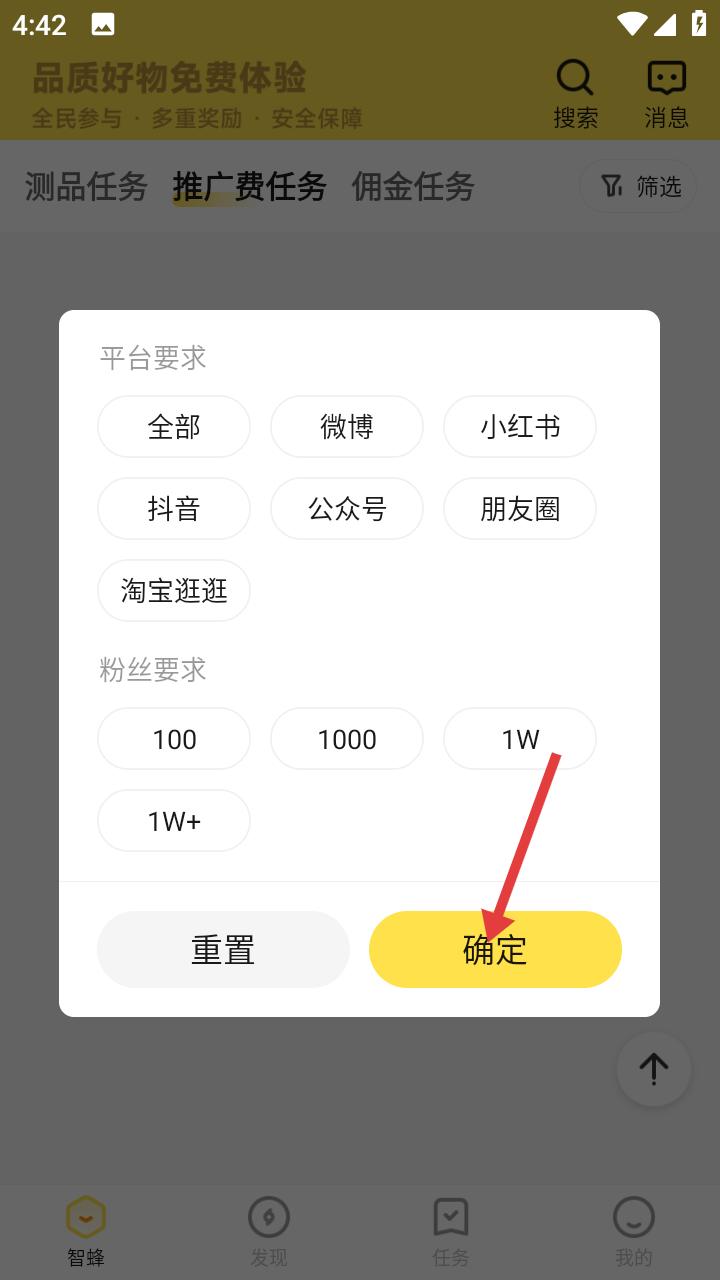Viewport: 720px width, 1280px height.
Task: Pick 抖音 as the platform
Action: pyautogui.click(x=174, y=509)
